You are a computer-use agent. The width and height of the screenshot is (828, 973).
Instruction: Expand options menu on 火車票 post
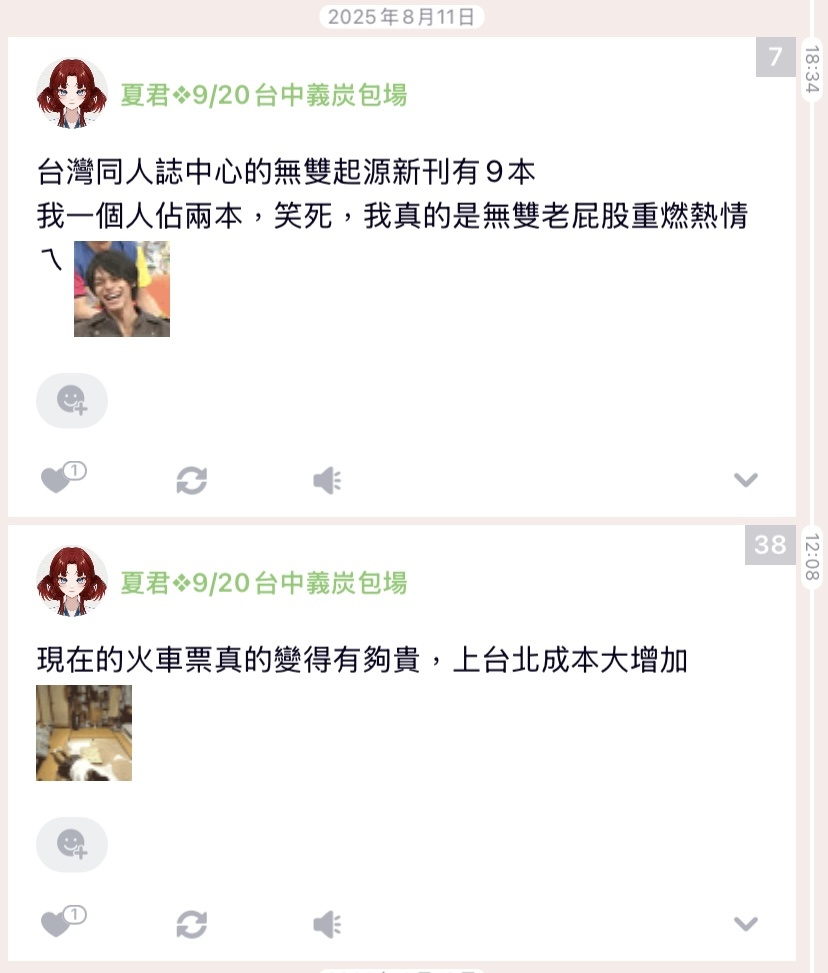click(745, 924)
